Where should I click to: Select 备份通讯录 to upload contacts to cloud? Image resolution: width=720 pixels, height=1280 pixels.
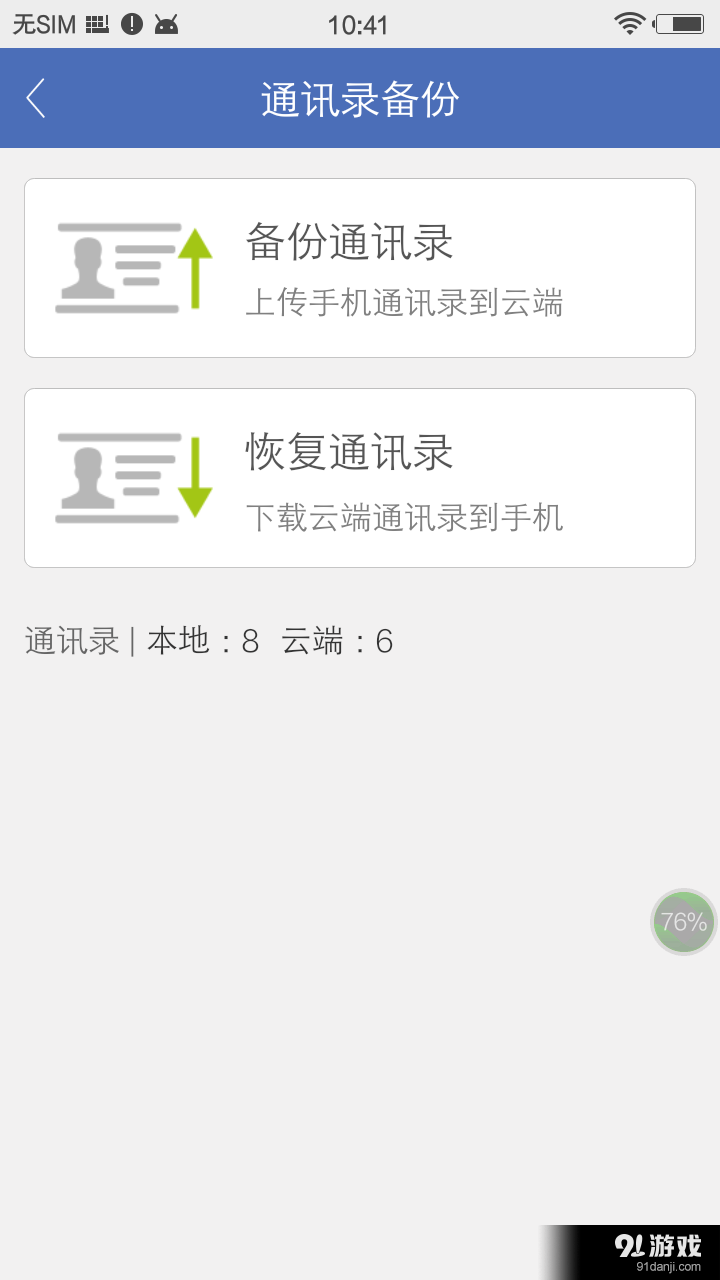(348, 243)
